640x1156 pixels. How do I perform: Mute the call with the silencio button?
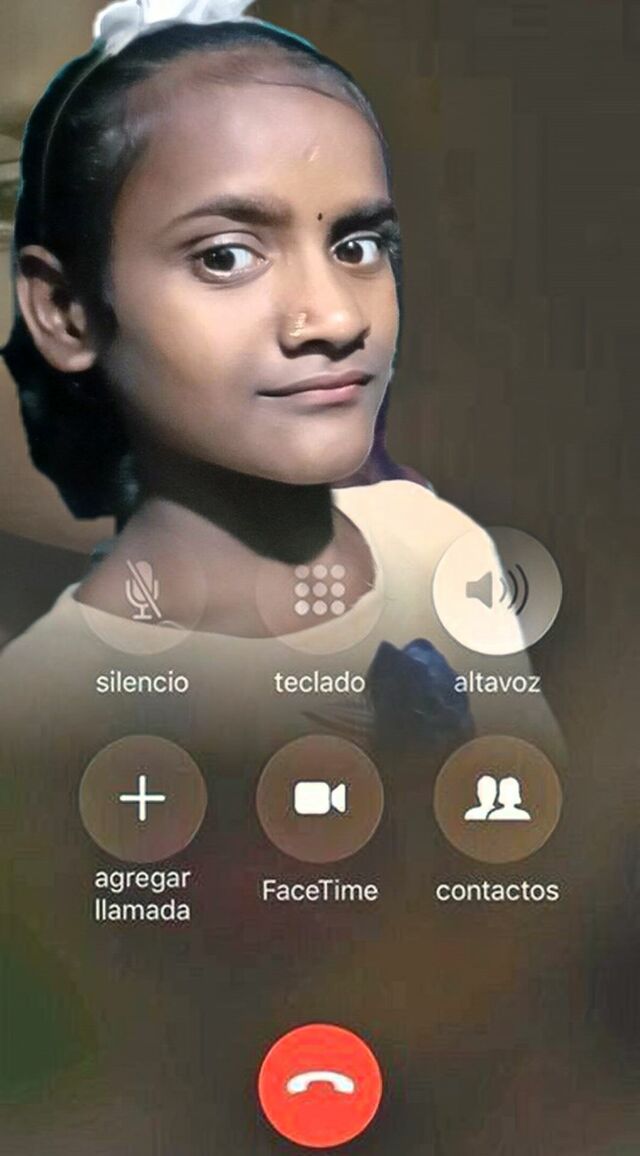point(142,591)
